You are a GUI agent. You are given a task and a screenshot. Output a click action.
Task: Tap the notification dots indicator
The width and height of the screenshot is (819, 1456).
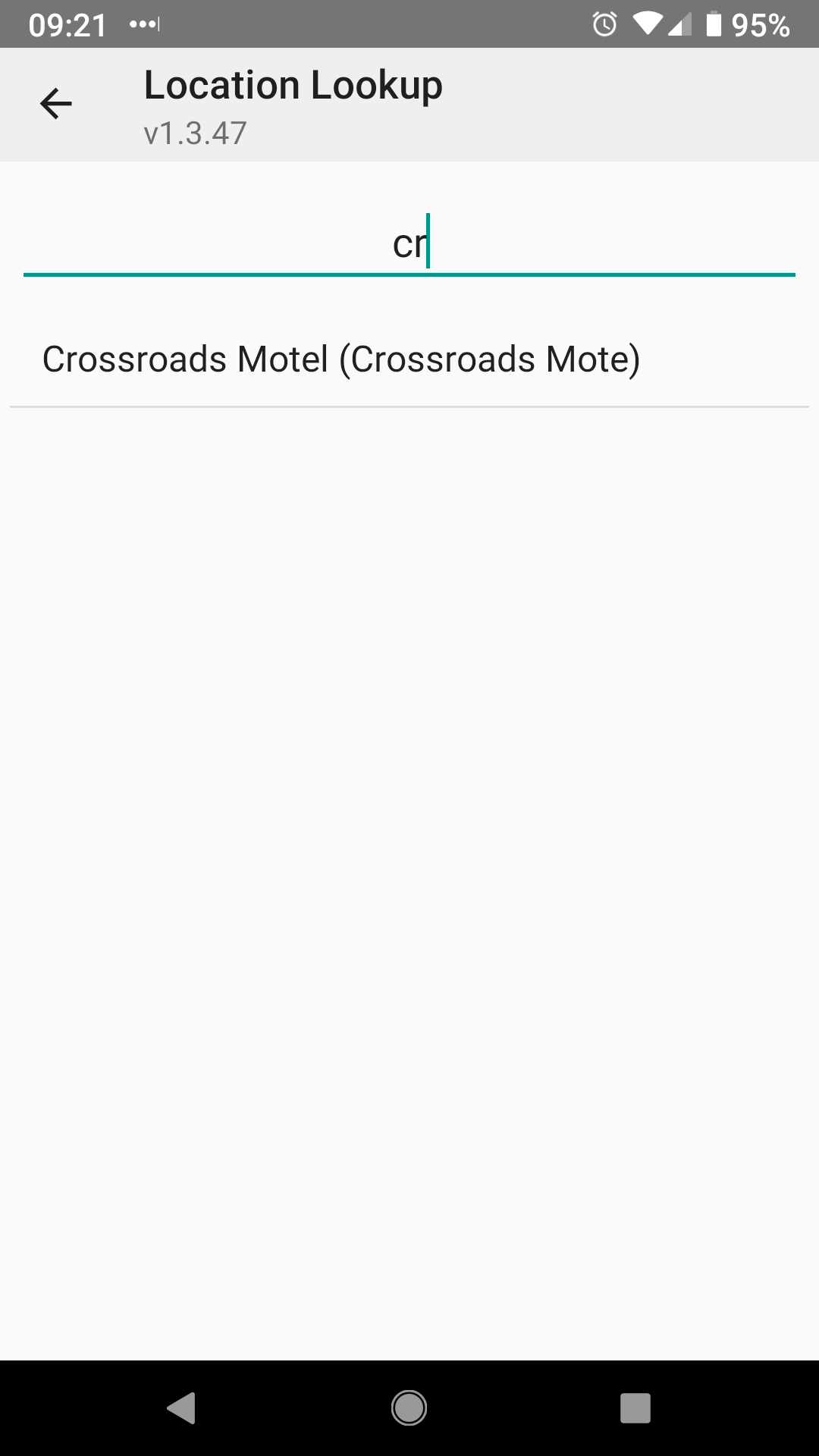coord(143,25)
